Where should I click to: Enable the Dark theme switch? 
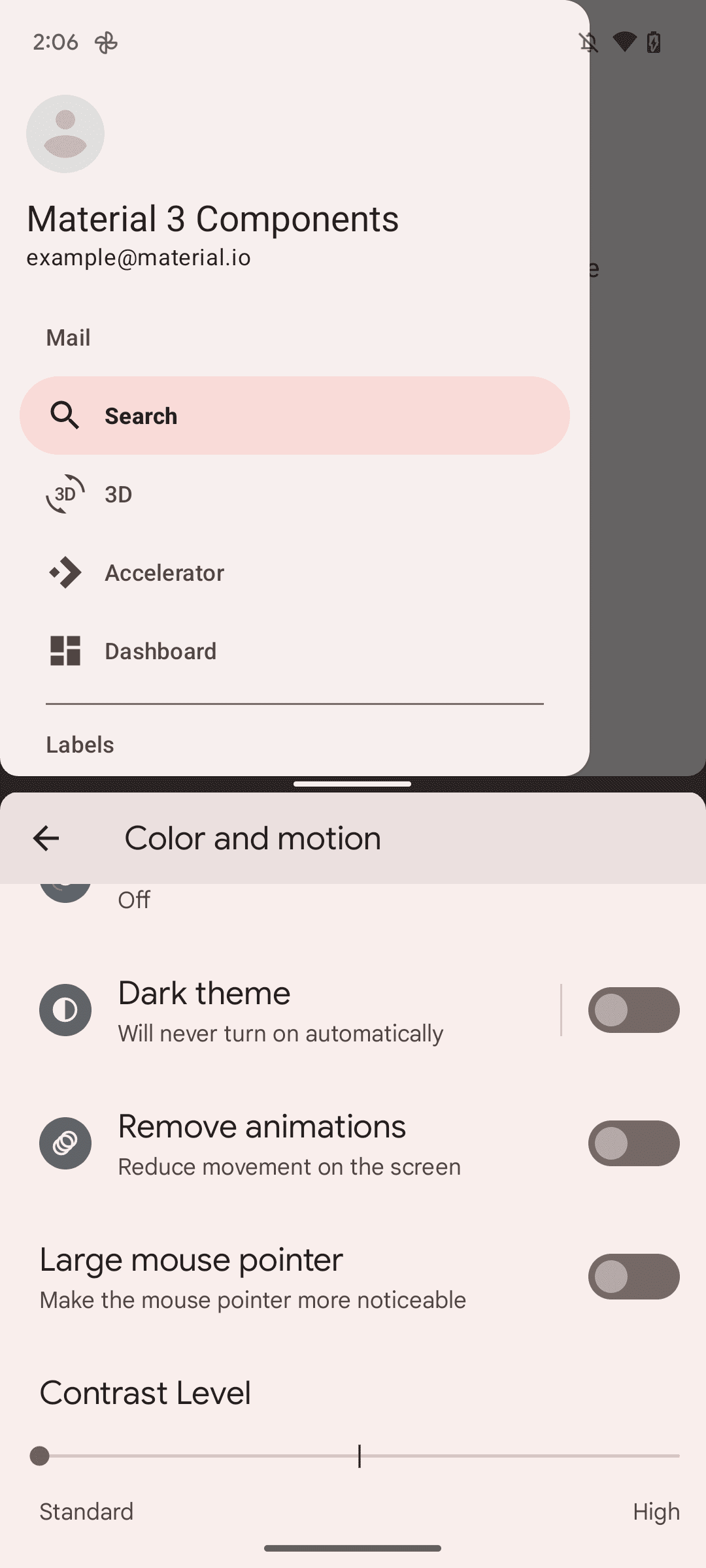pyautogui.click(x=633, y=1010)
